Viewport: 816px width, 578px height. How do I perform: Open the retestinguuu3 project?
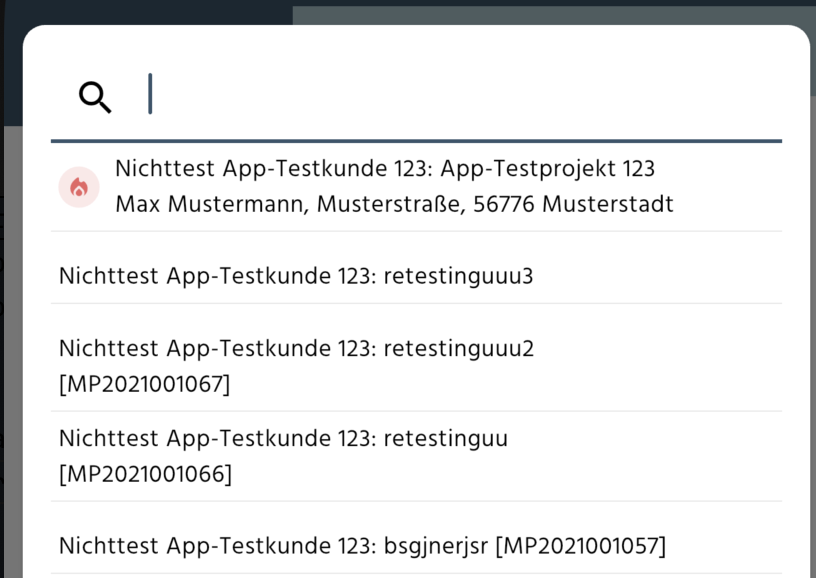pos(296,276)
